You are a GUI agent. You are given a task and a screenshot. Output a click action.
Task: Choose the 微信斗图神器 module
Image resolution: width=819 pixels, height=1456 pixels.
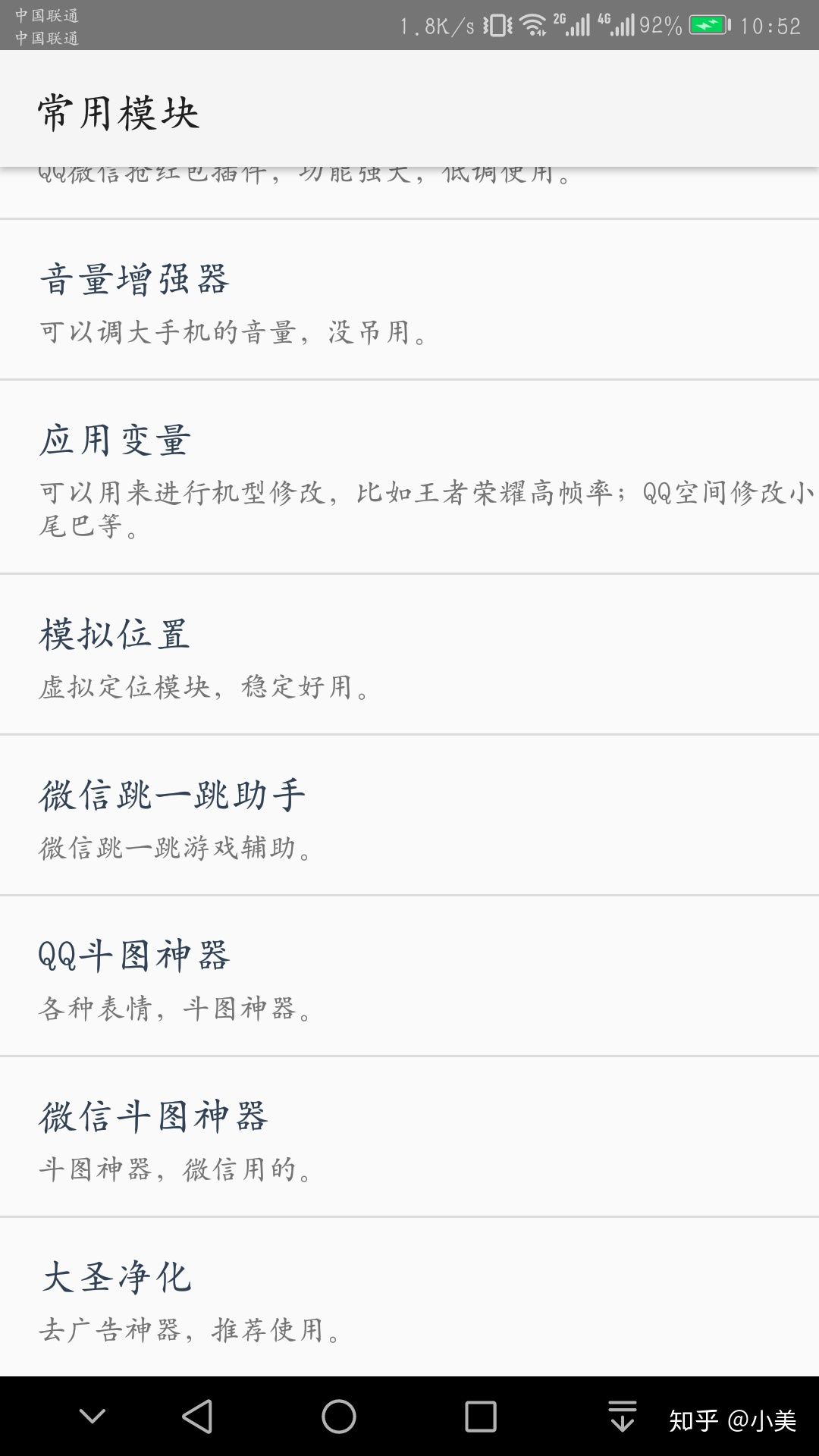tap(409, 1137)
